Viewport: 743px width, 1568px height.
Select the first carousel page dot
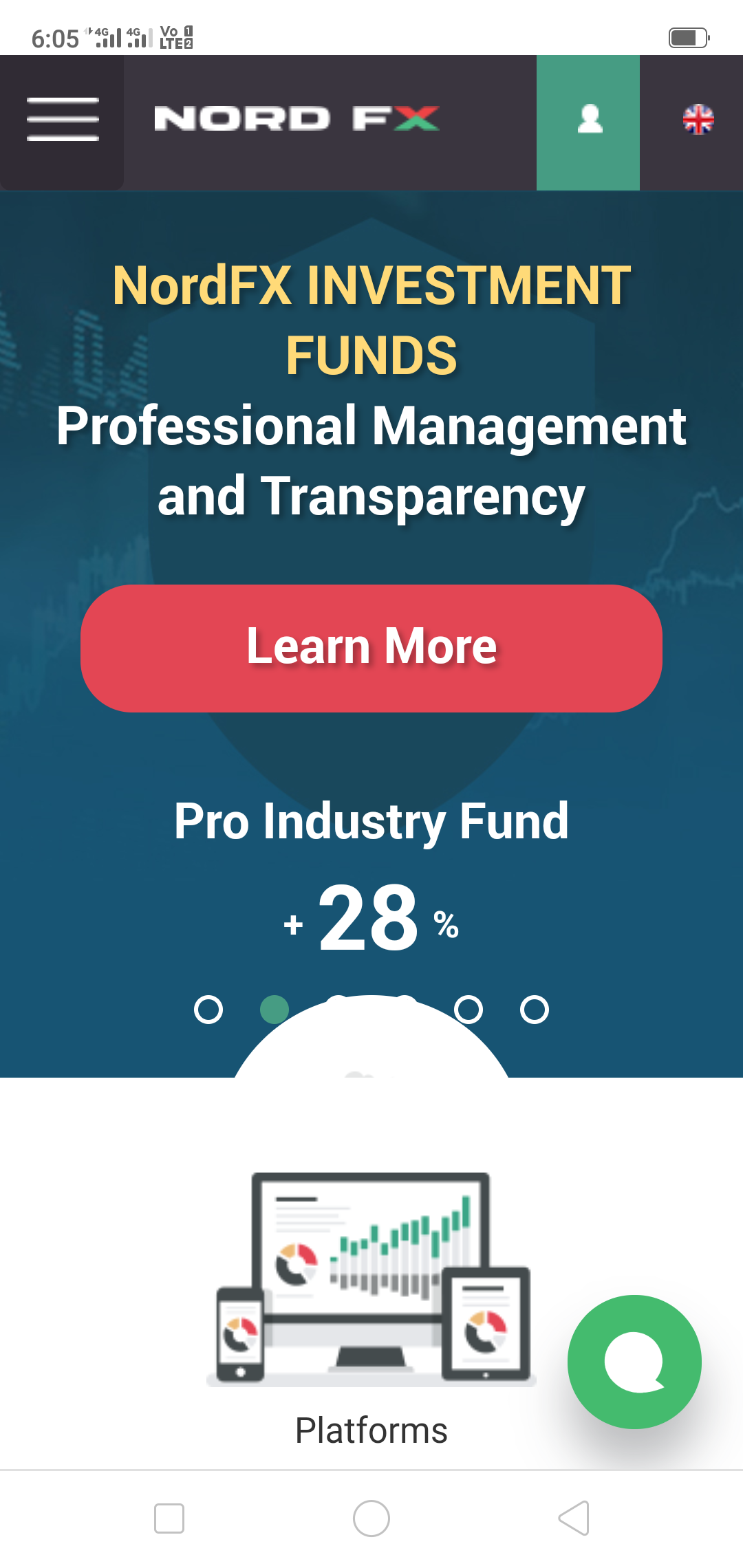208,1010
